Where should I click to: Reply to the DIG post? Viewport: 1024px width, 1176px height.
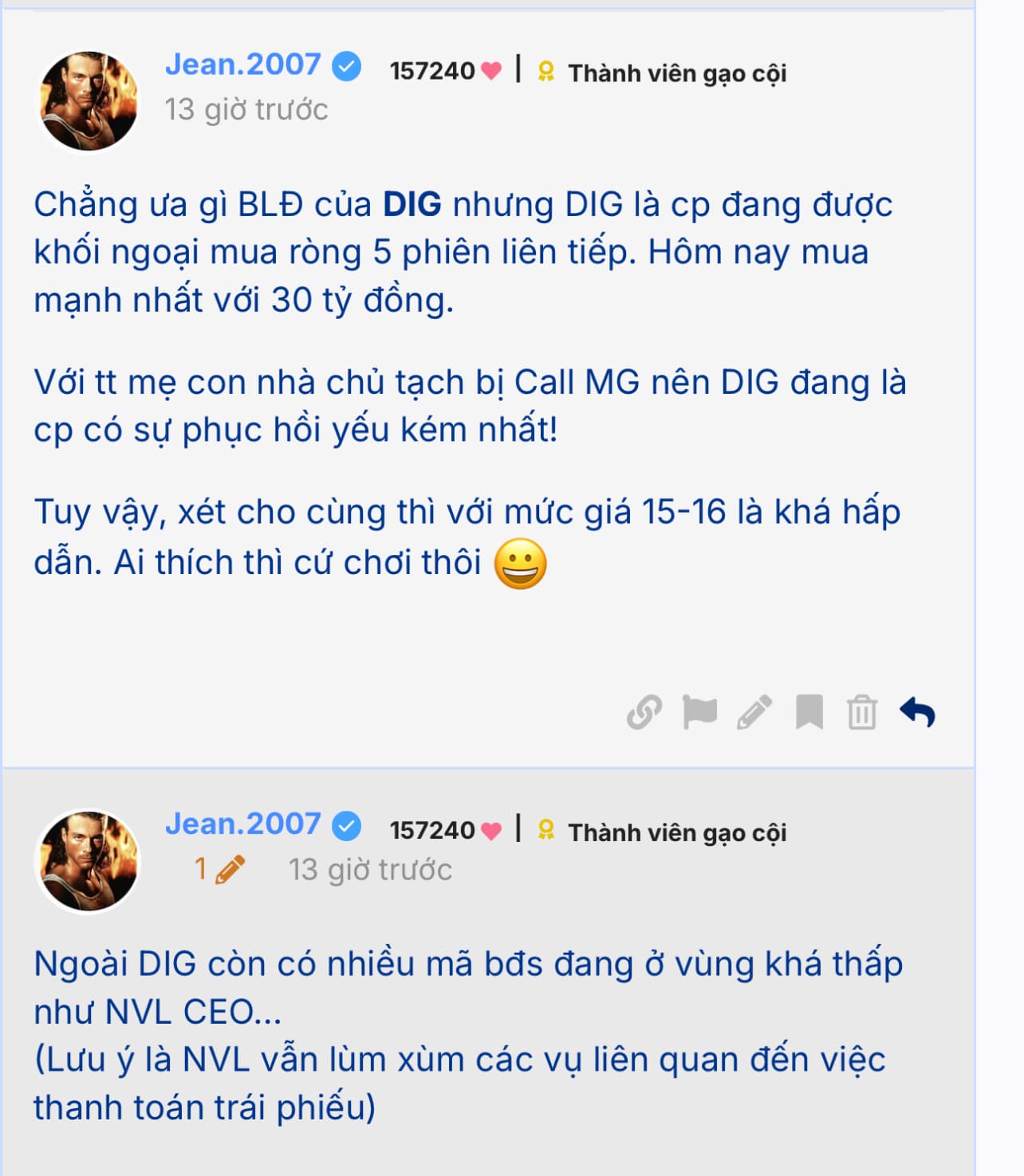[x=917, y=712]
